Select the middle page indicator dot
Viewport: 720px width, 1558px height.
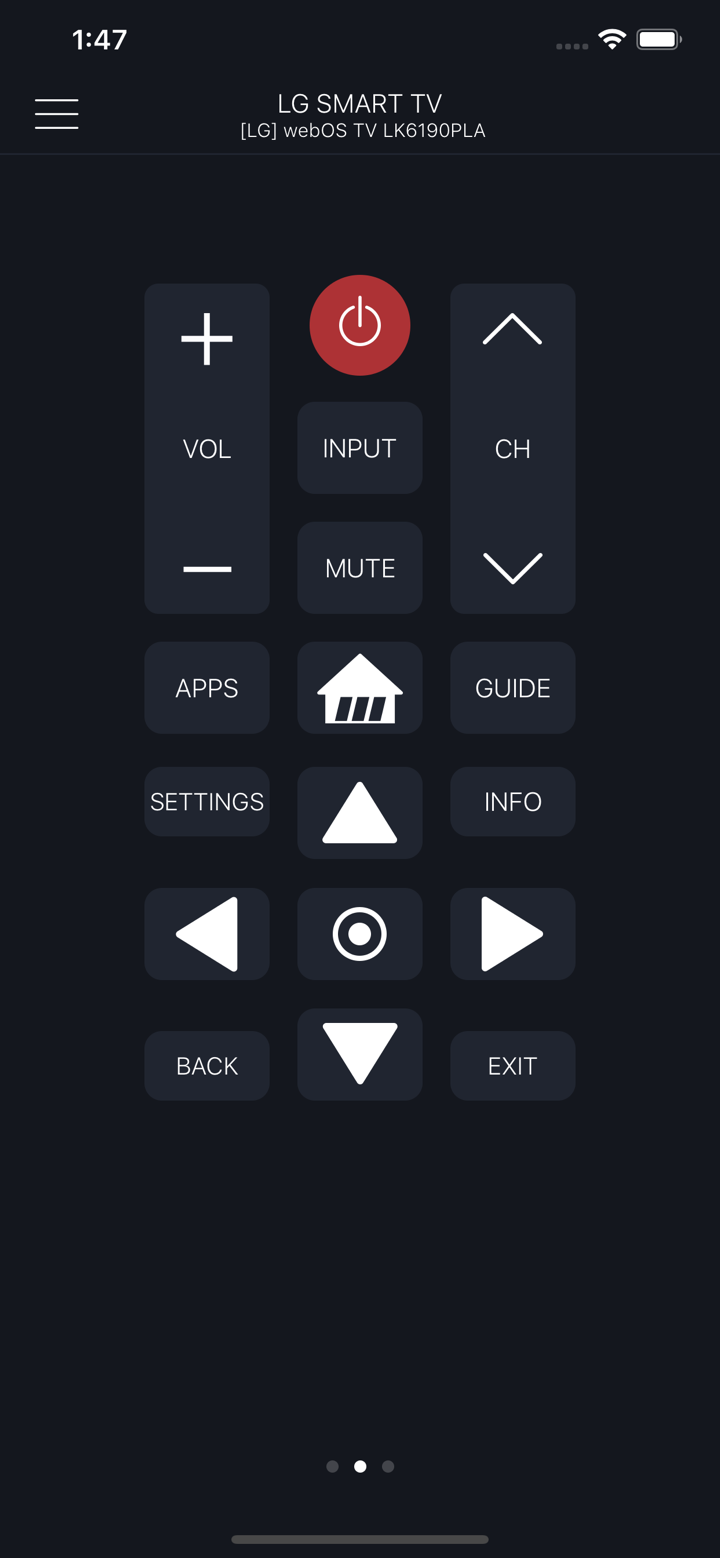point(360,1466)
